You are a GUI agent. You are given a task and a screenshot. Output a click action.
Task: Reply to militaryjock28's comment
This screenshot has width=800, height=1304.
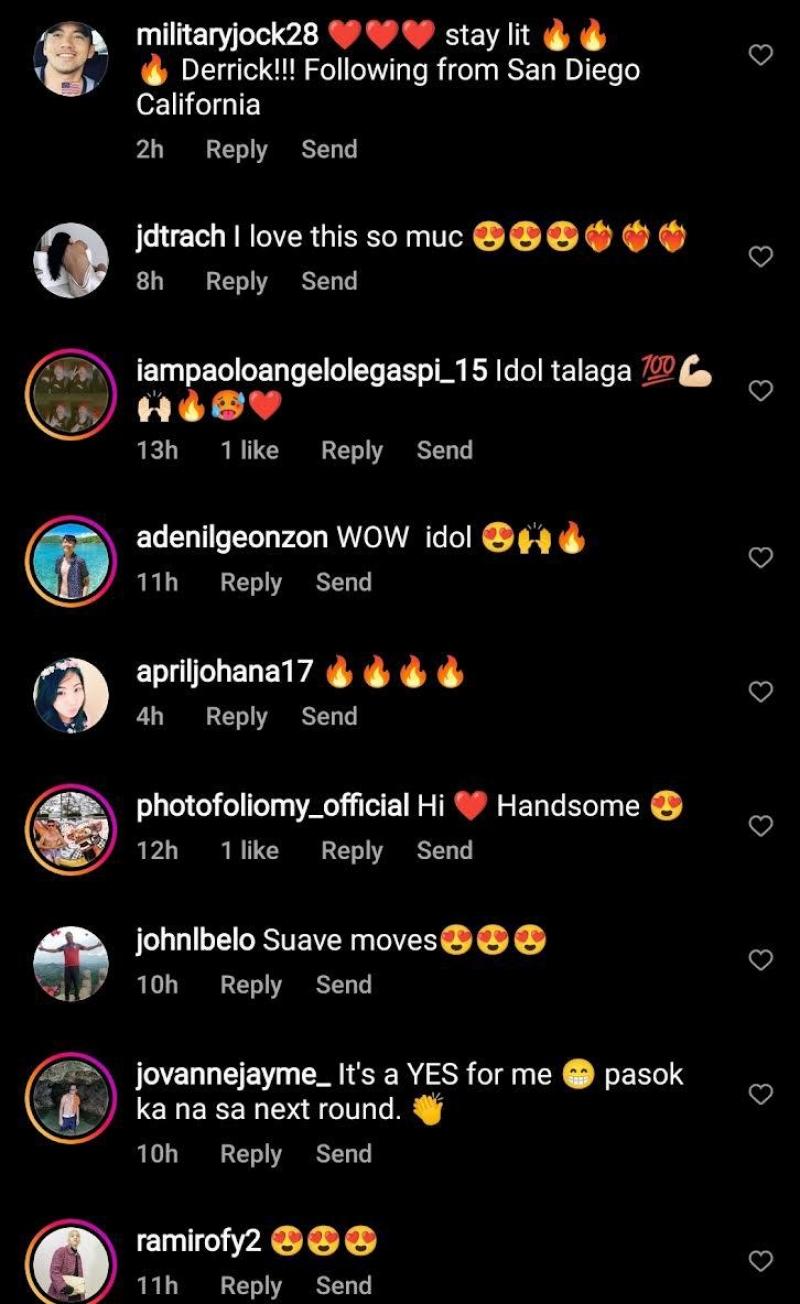(236, 150)
